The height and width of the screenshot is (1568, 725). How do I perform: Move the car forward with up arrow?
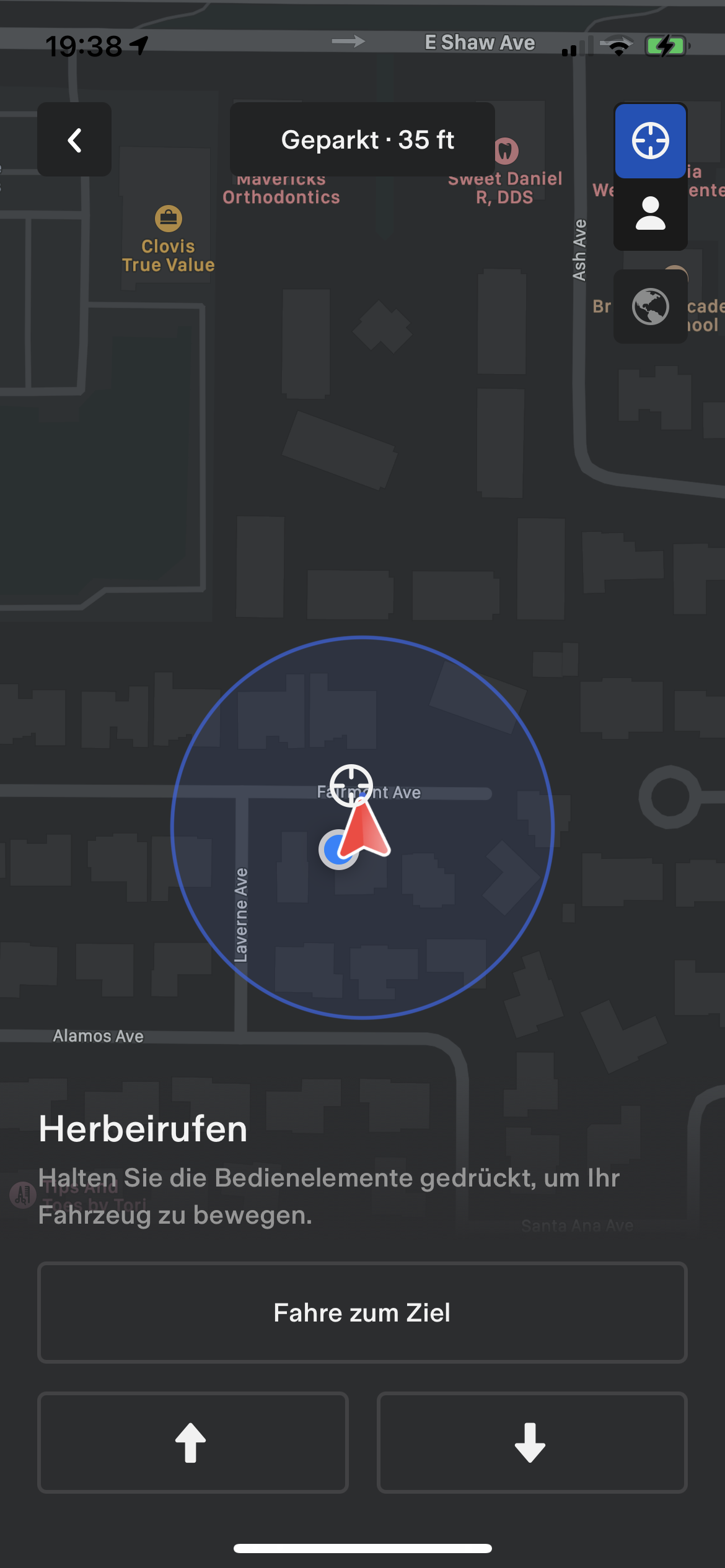pyautogui.click(x=192, y=1442)
